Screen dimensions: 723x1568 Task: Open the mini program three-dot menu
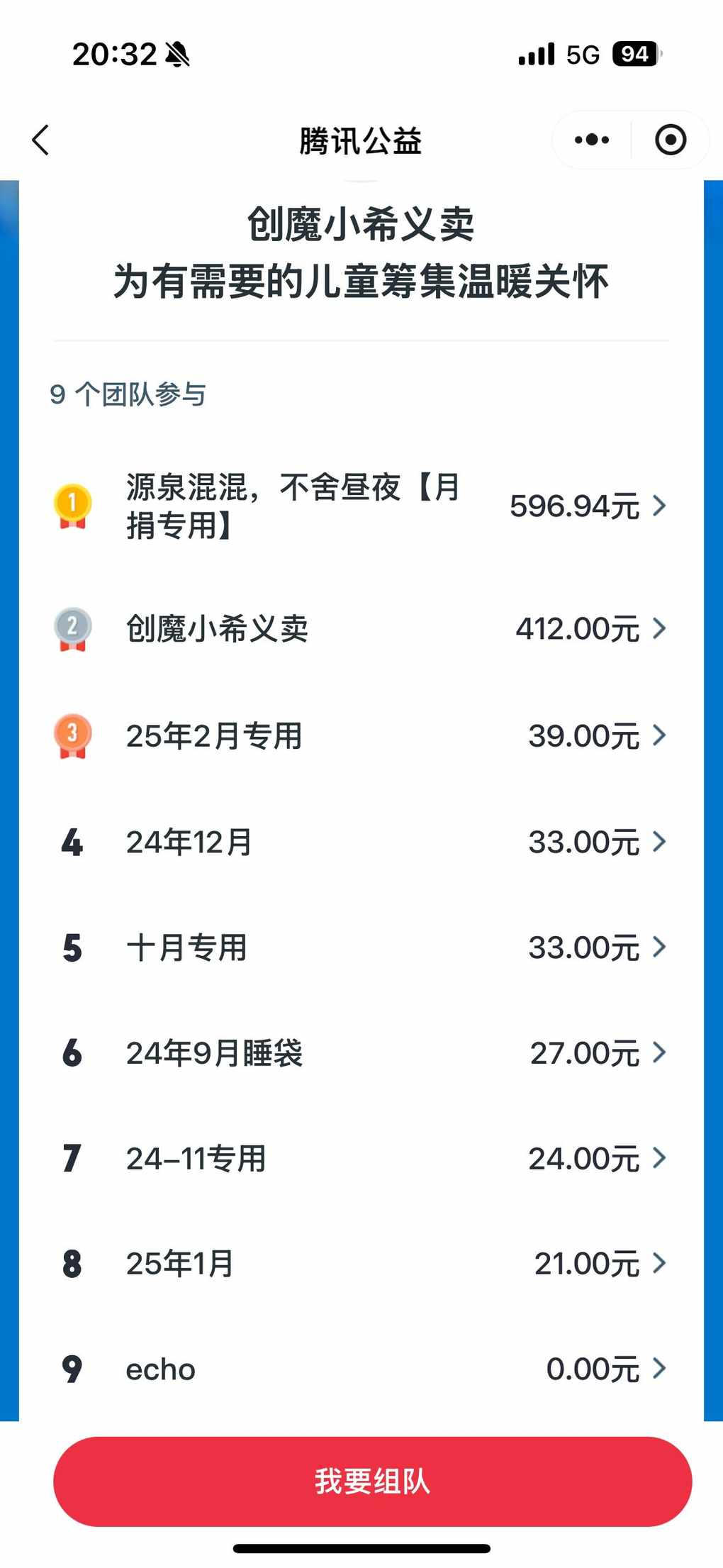[x=592, y=140]
